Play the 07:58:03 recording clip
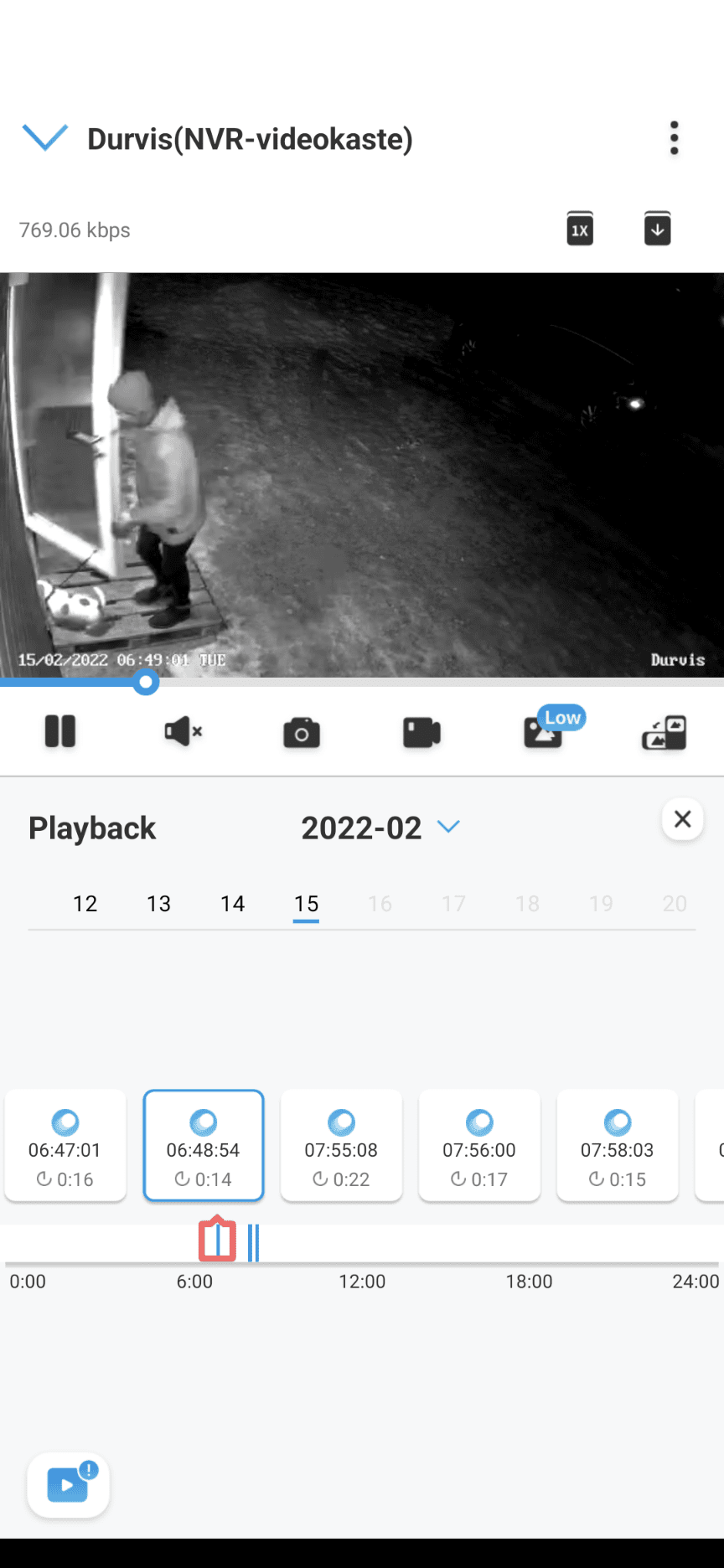The height and width of the screenshot is (1568, 724). tap(618, 1145)
